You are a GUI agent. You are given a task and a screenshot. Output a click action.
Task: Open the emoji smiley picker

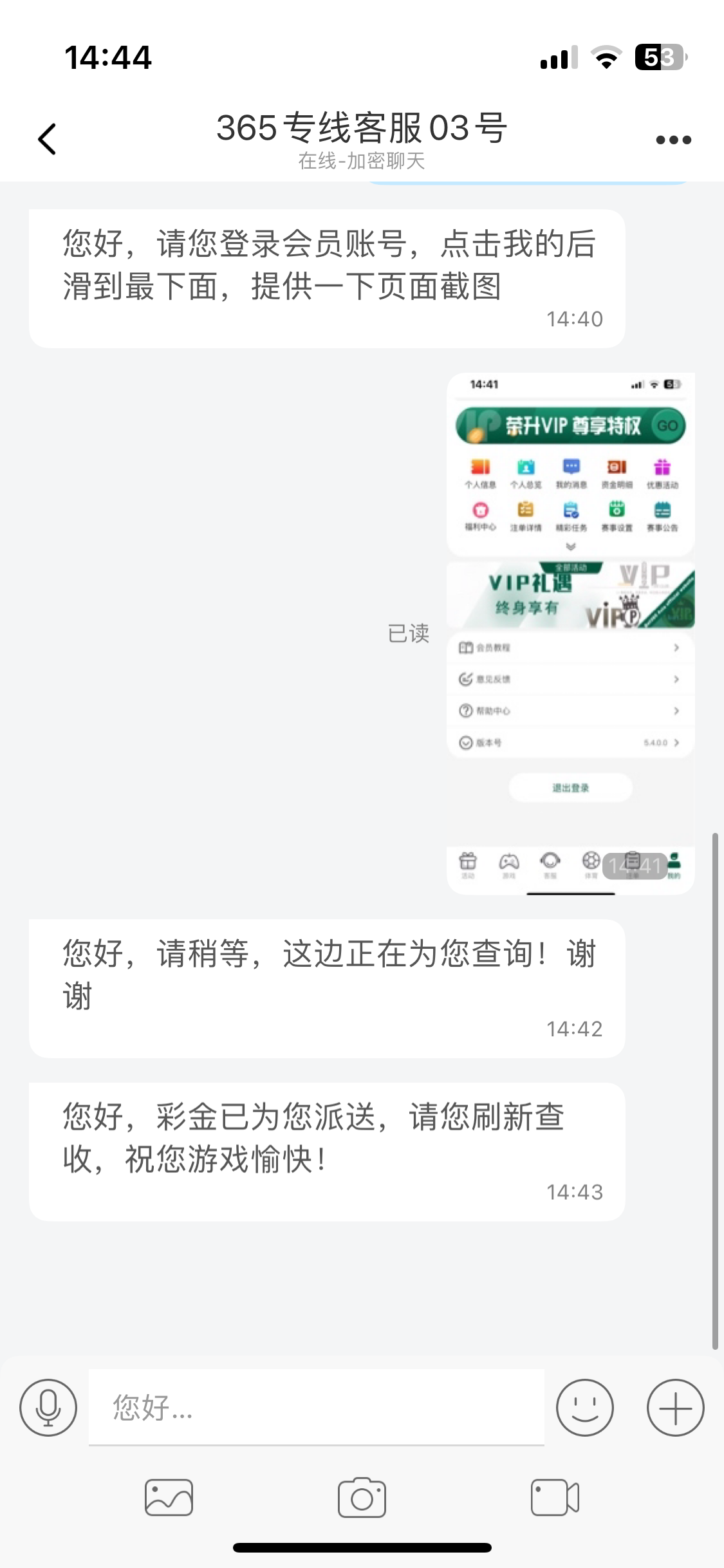(x=584, y=1408)
